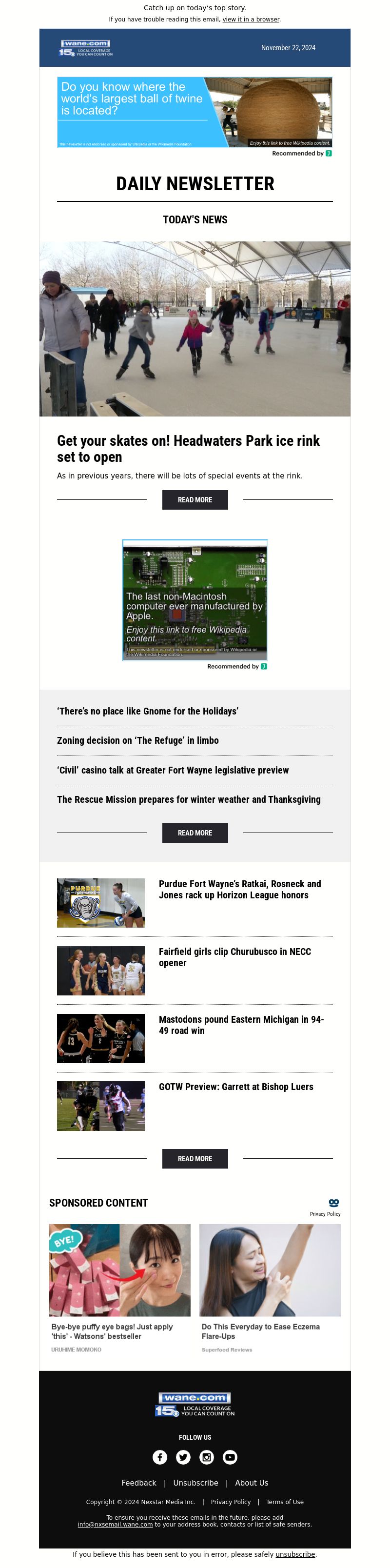Open WANE's Instagram page

(207, 1457)
